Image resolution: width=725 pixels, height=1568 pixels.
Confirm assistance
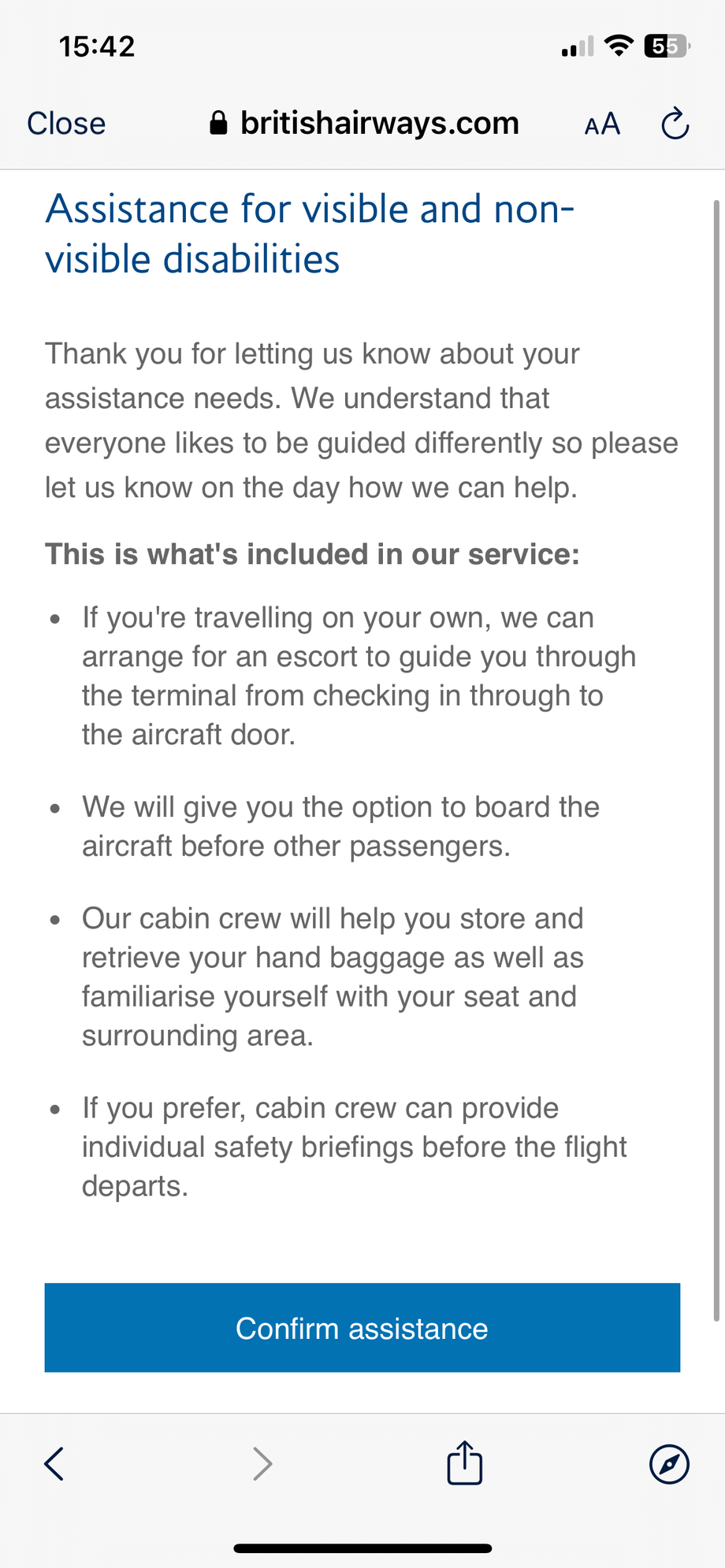coord(362,1328)
